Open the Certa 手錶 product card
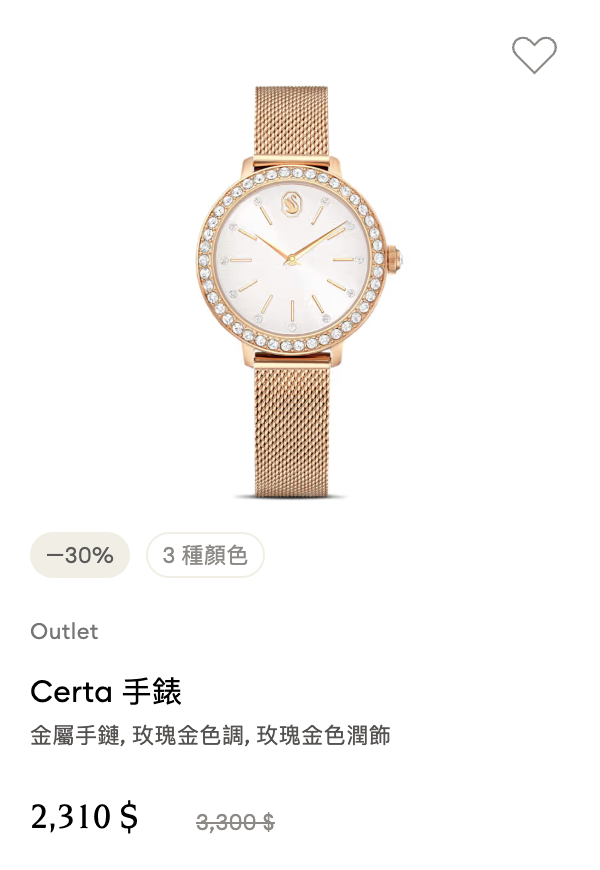This screenshot has width=600, height=870. [105, 691]
